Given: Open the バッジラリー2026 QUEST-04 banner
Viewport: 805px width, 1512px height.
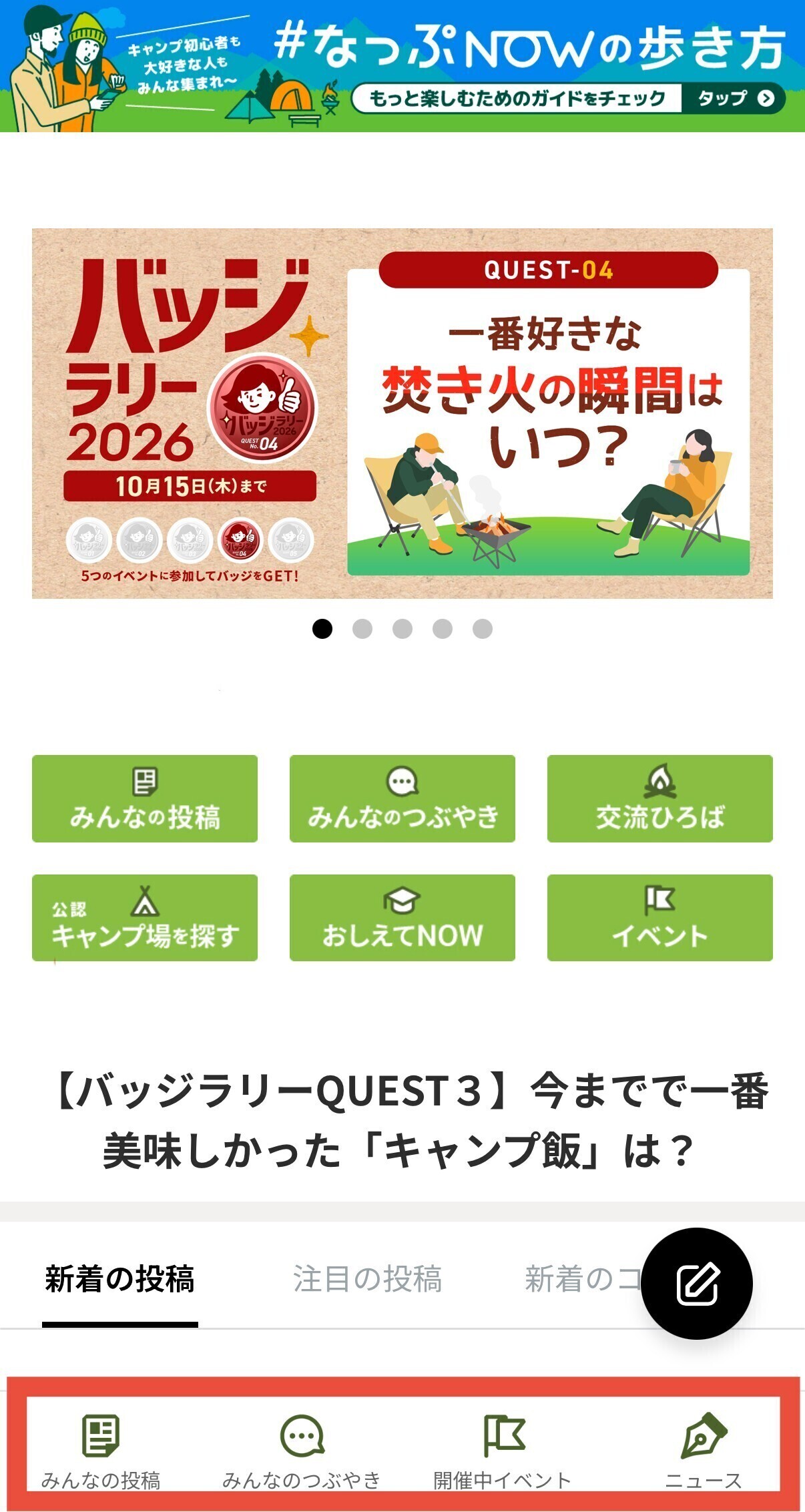Looking at the screenshot, I should tap(402, 413).
